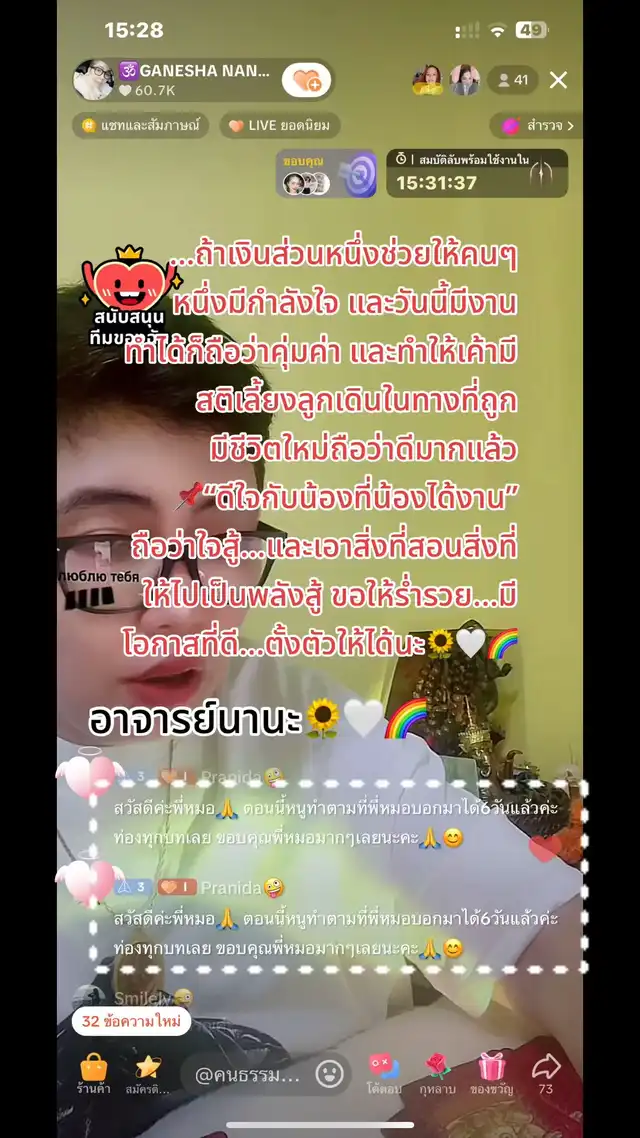Open the host's profile picture

94,81
